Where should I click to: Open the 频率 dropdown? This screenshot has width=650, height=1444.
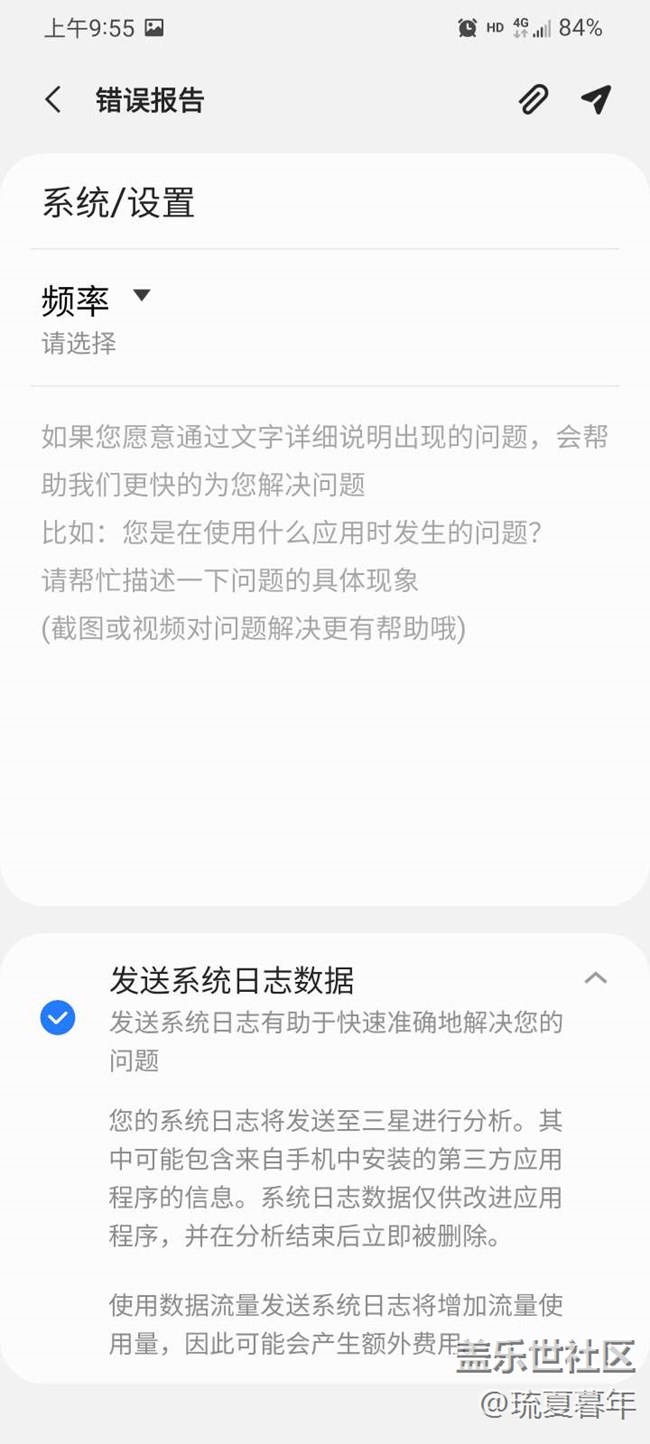pos(96,317)
